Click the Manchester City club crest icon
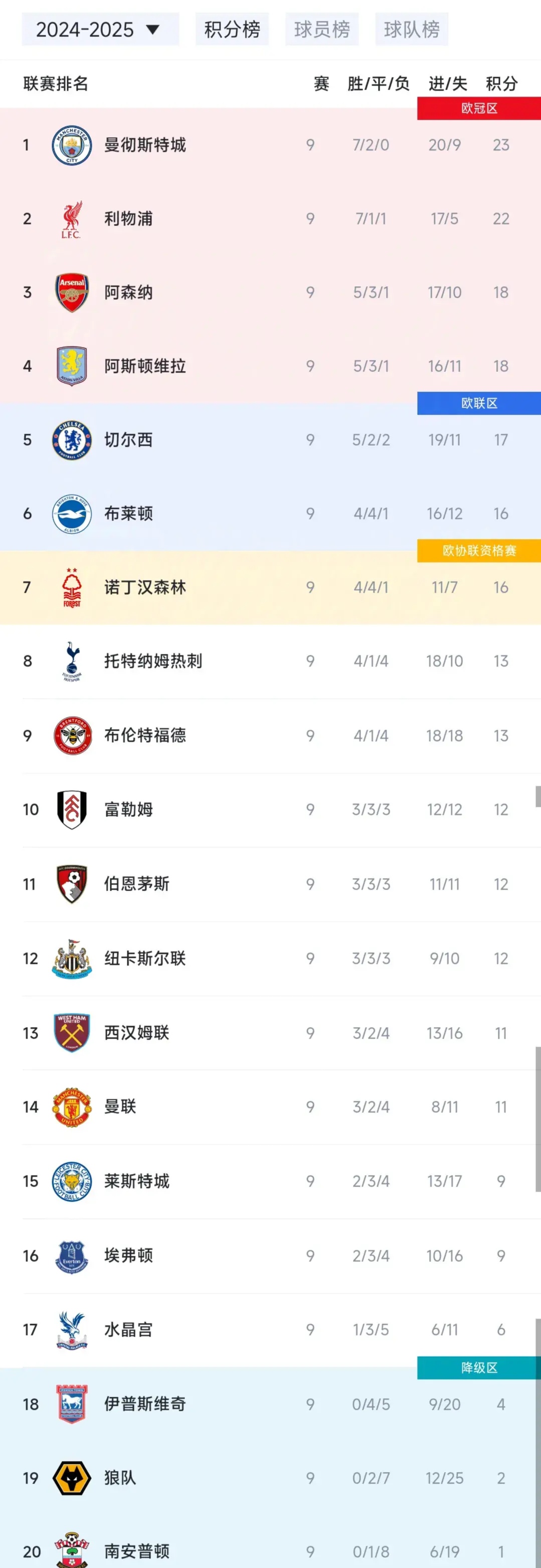This screenshot has width=541, height=1568. [71, 145]
